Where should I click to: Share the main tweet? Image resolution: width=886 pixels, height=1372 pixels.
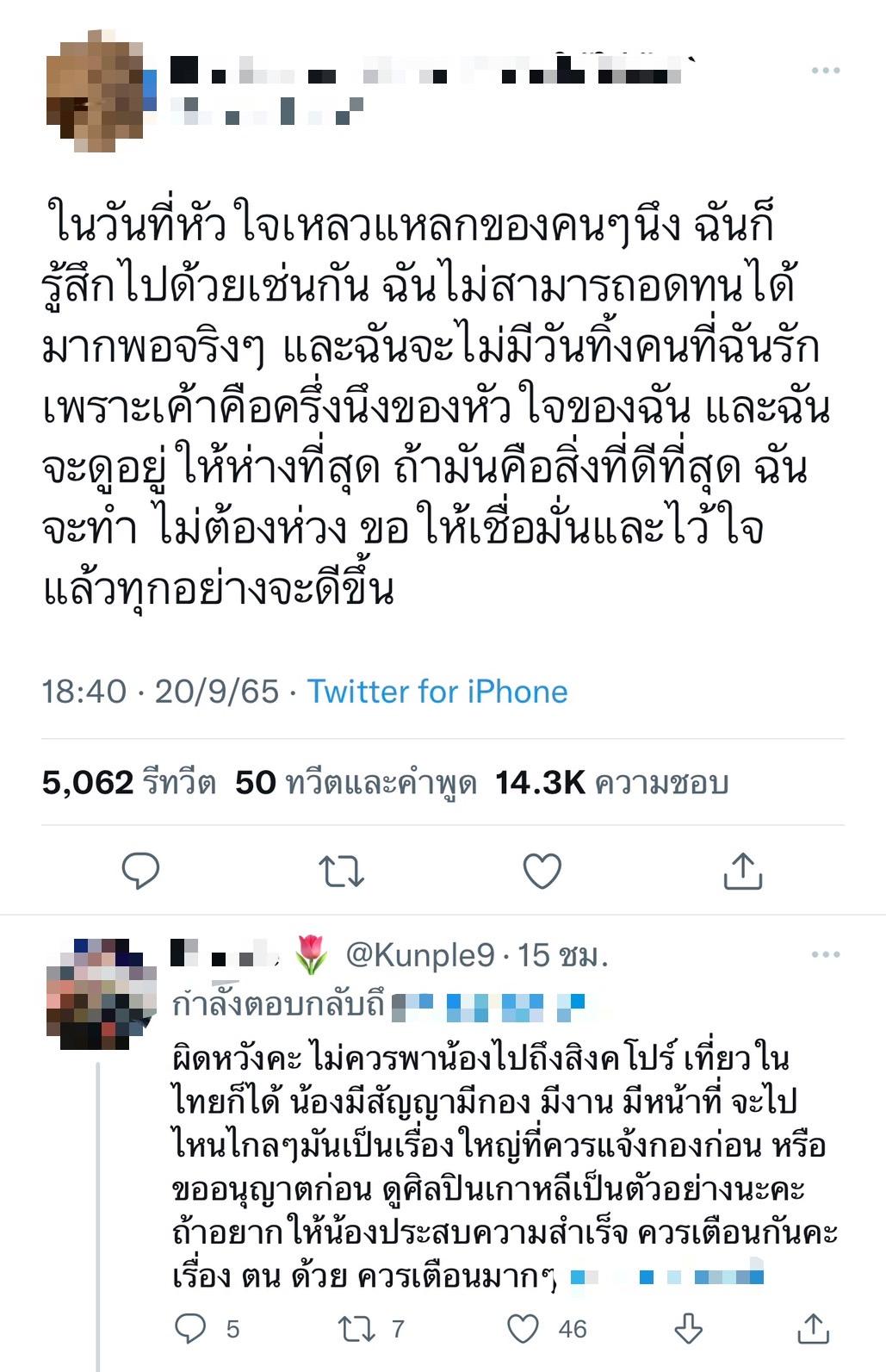coord(742,871)
